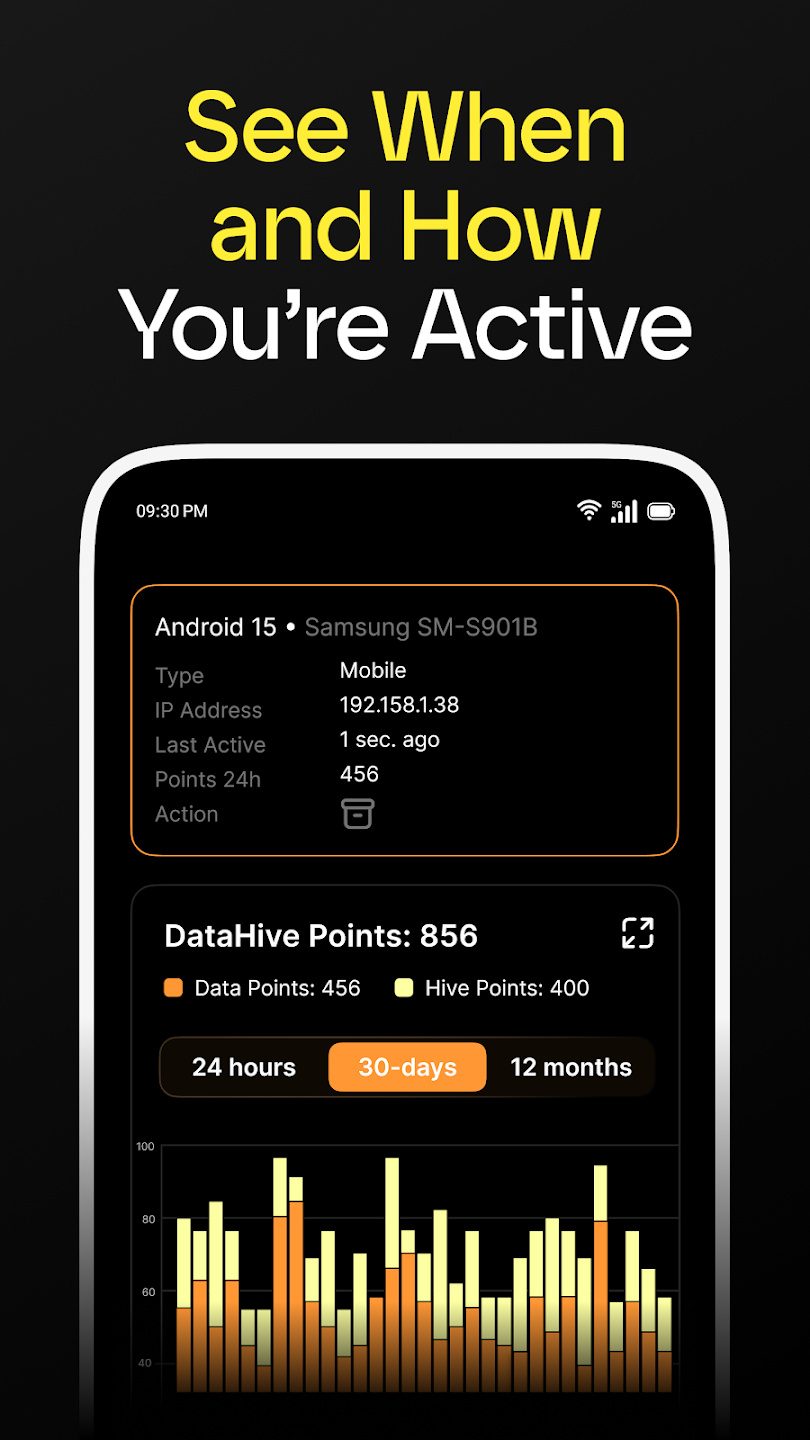Tap the 5G signal strength icon
Image resolution: width=810 pixels, height=1440 pixels.
(x=625, y=511)
